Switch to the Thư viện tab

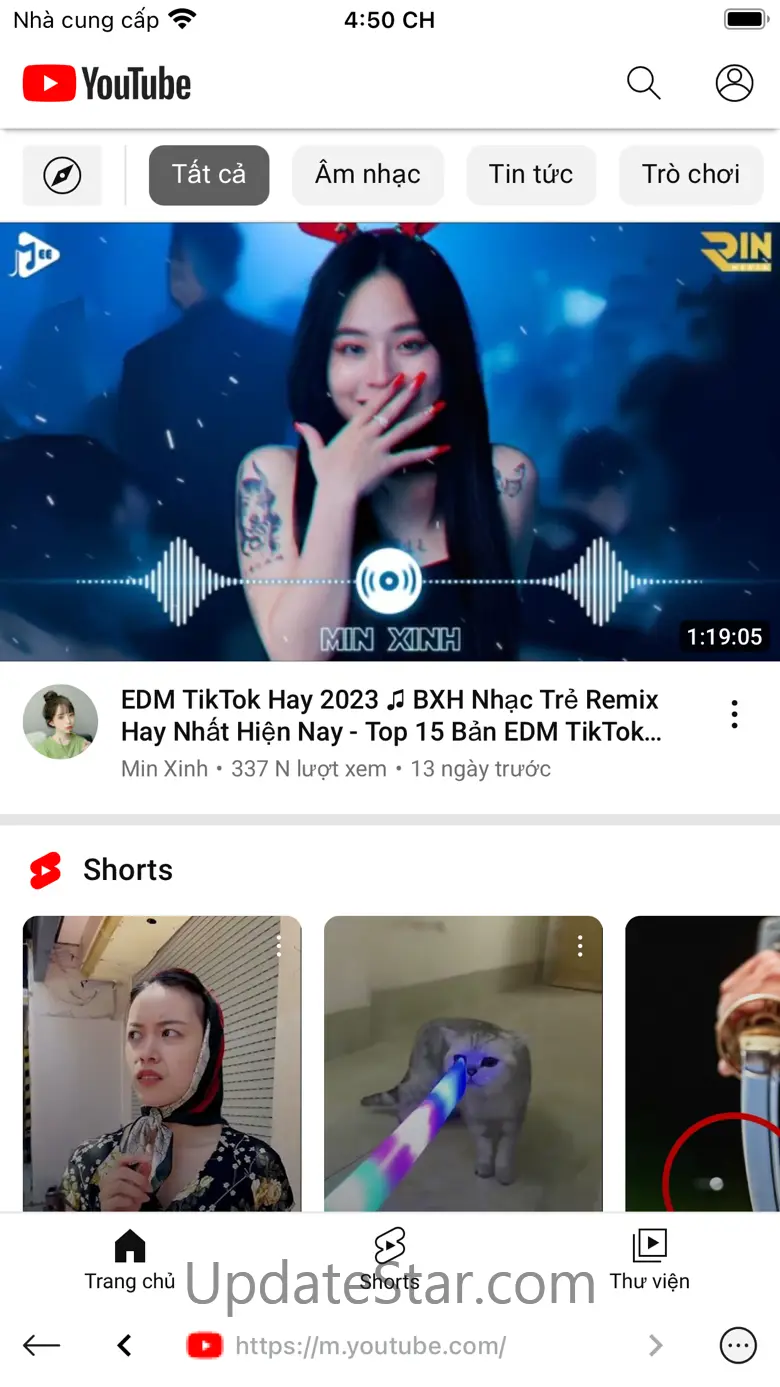650,1260
